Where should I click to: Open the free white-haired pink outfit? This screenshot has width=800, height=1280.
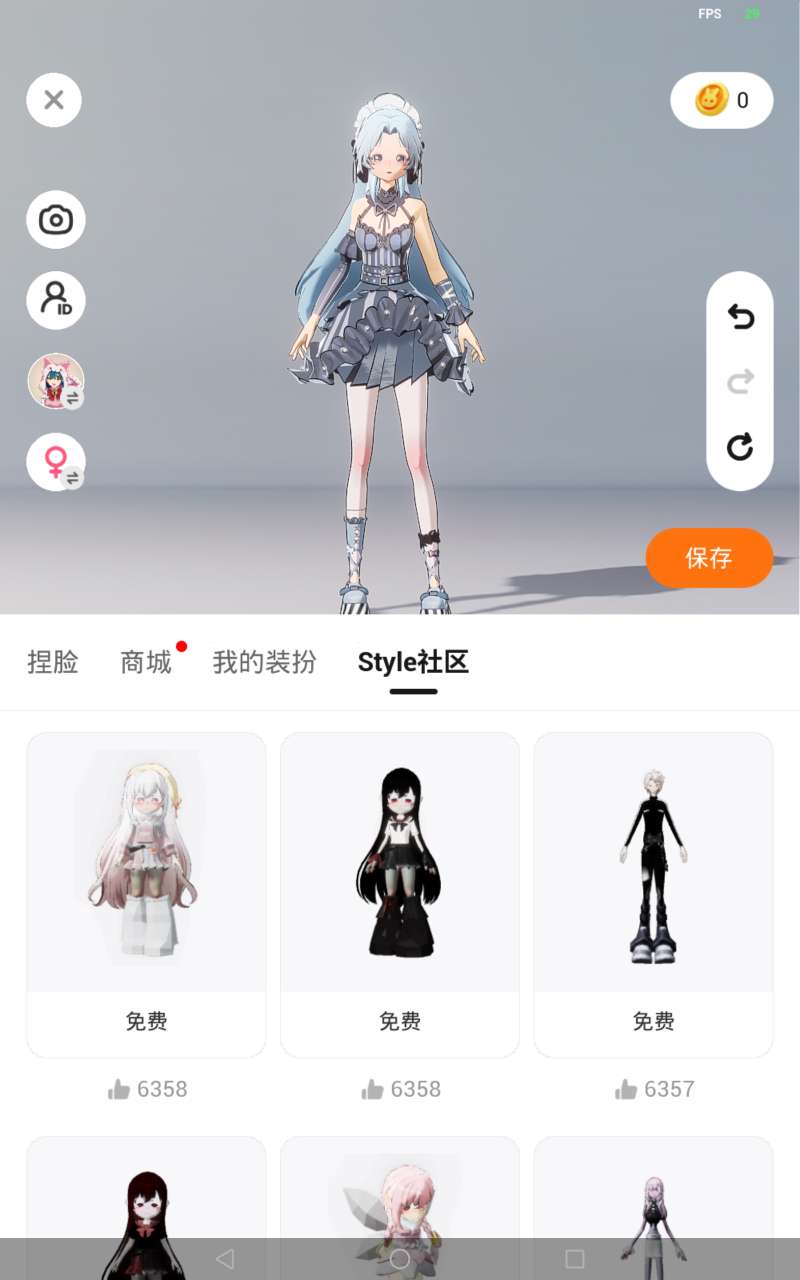pos(146,895)
